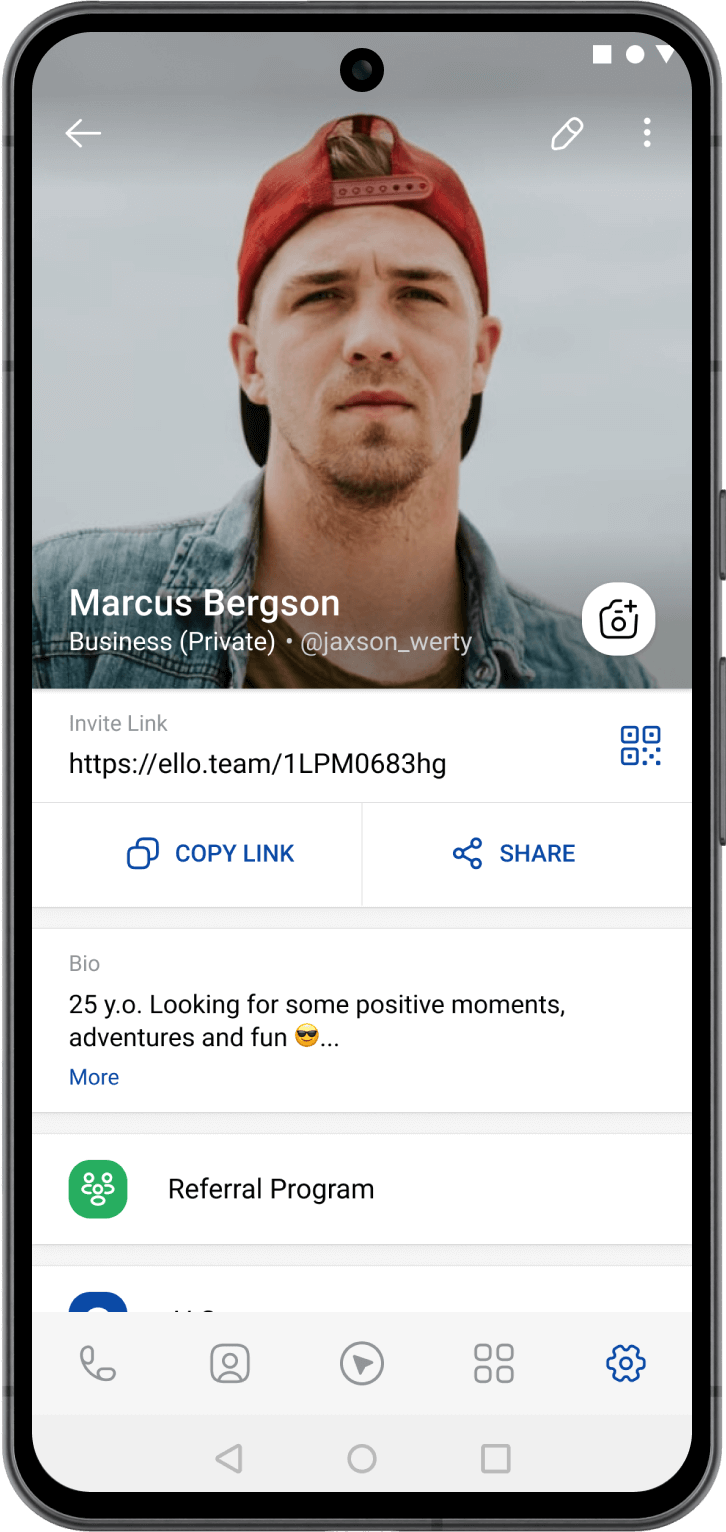Image resolution: width=726 pixels, height=1532 pixels.
Task: Expand bio with More link
Action: point(94,1077)
